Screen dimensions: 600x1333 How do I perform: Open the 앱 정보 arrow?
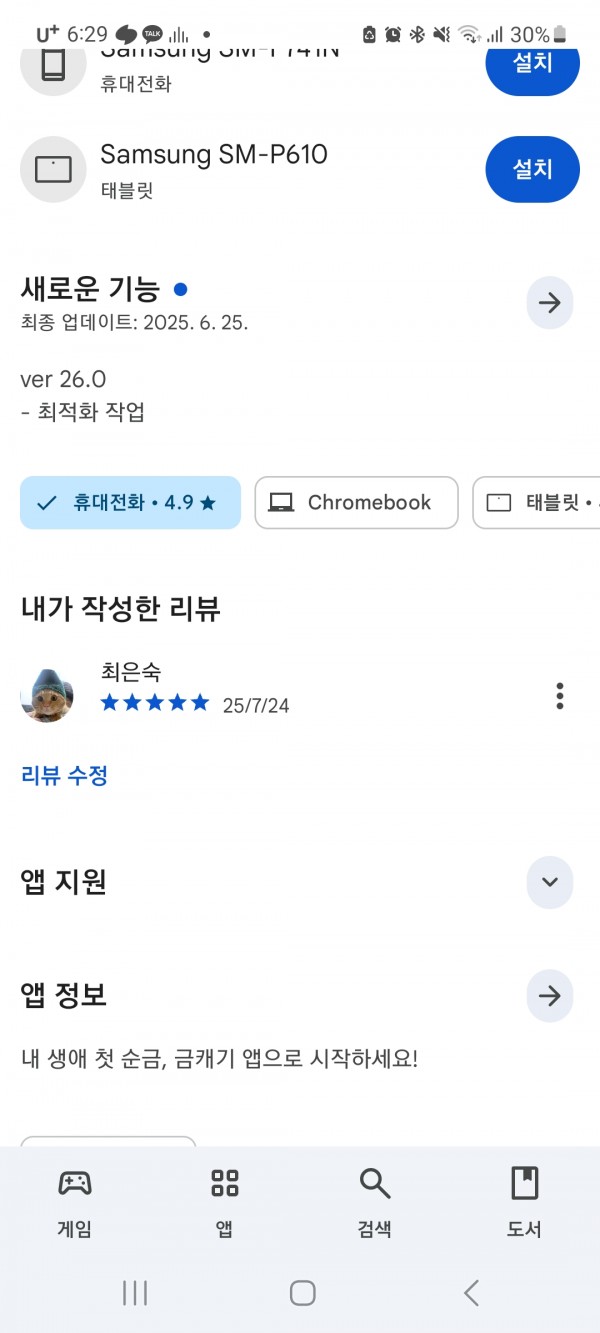pyautogui.click(x=550, y=996)
